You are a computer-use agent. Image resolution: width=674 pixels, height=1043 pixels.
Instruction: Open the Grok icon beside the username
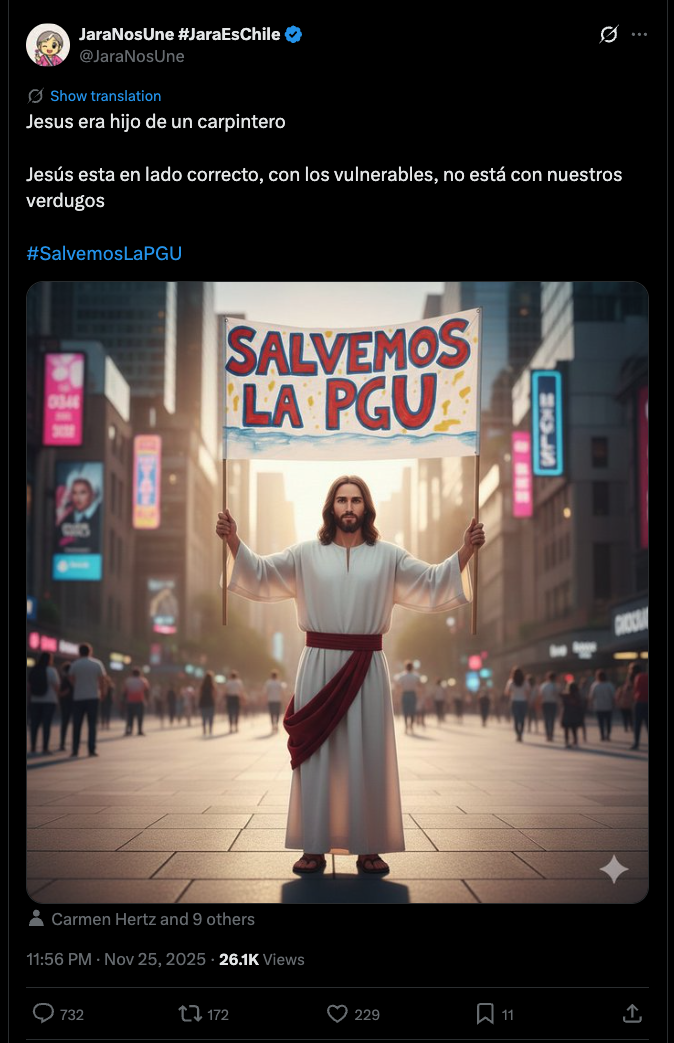coord(608,35)
